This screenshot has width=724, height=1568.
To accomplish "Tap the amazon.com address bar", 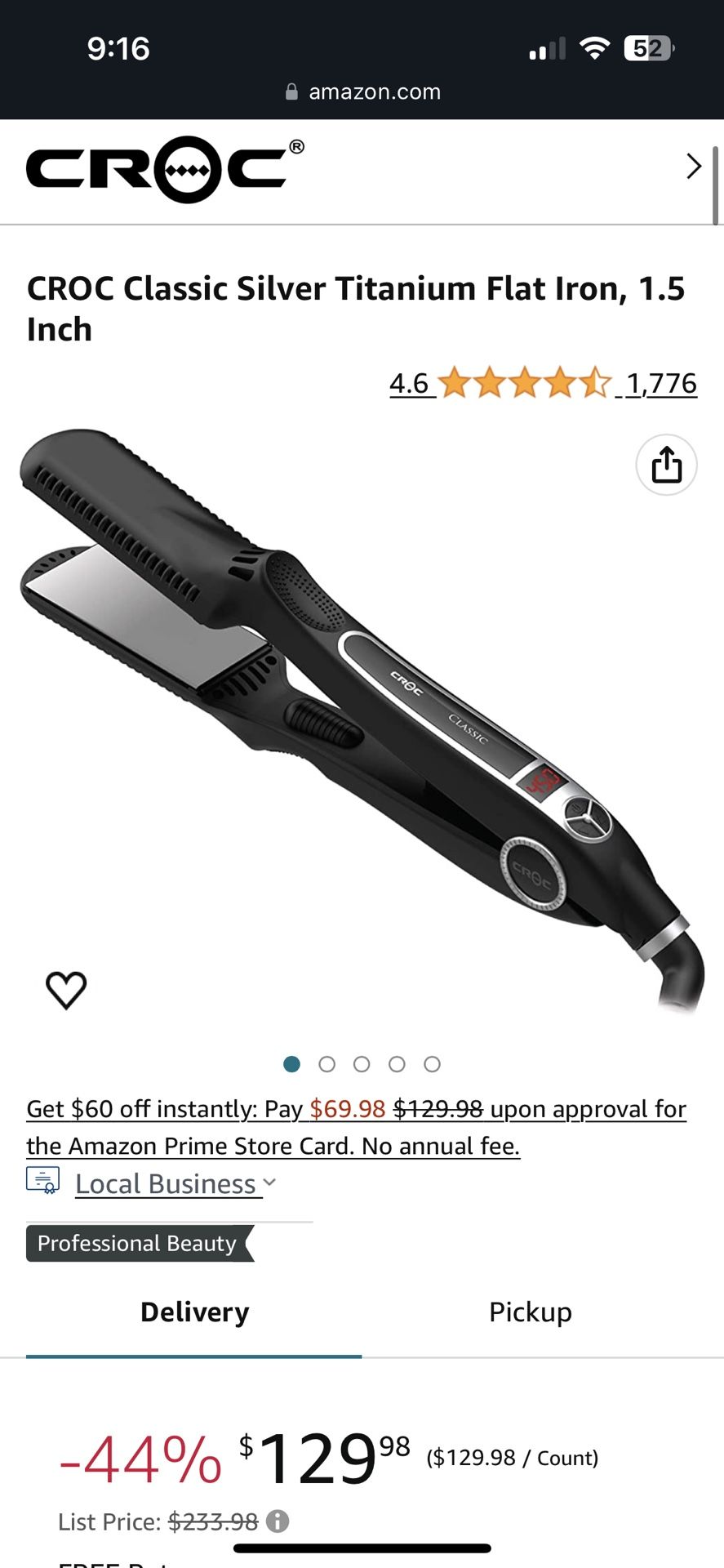I will tap(362, 91).
